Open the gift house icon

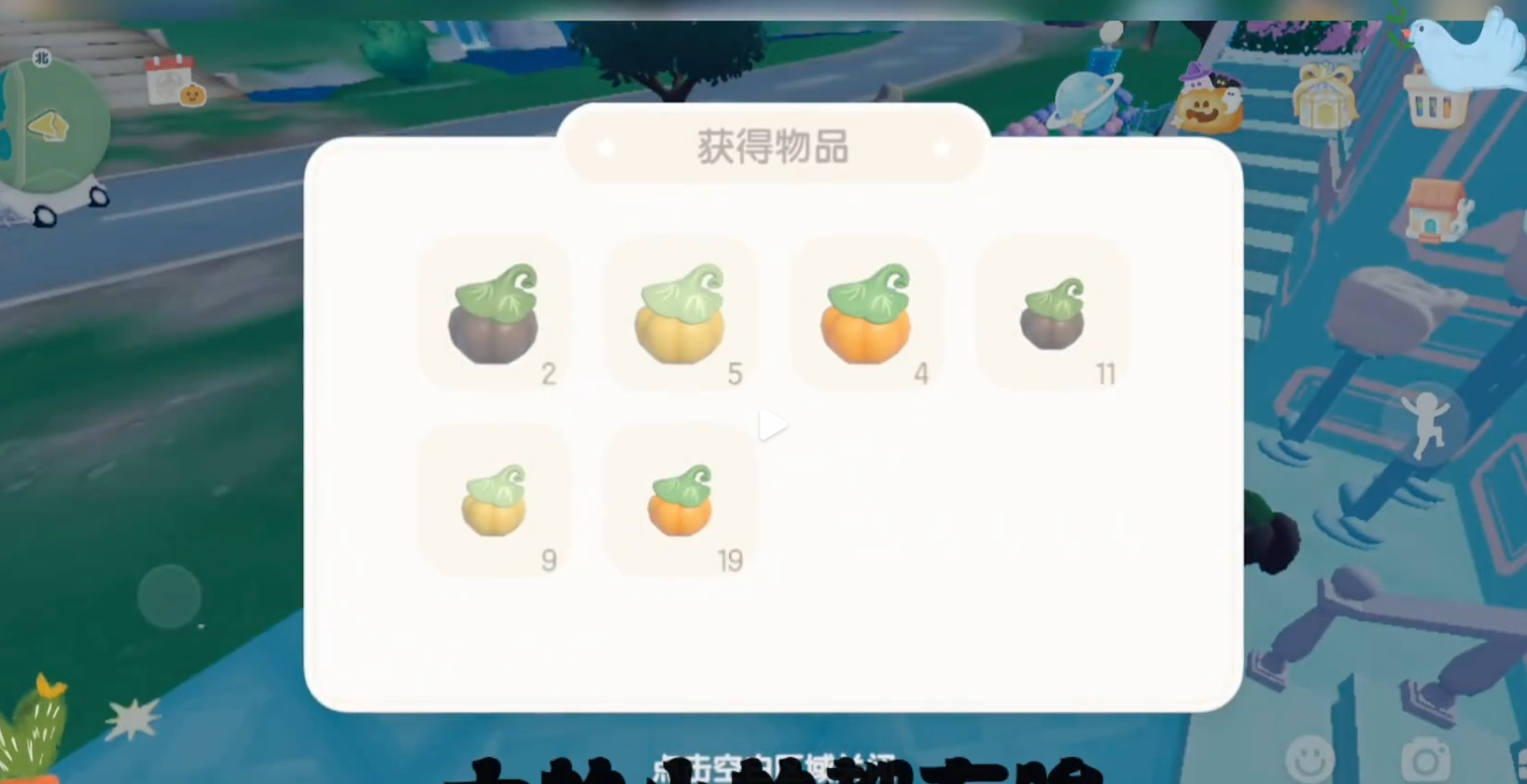pos(1325,95)
